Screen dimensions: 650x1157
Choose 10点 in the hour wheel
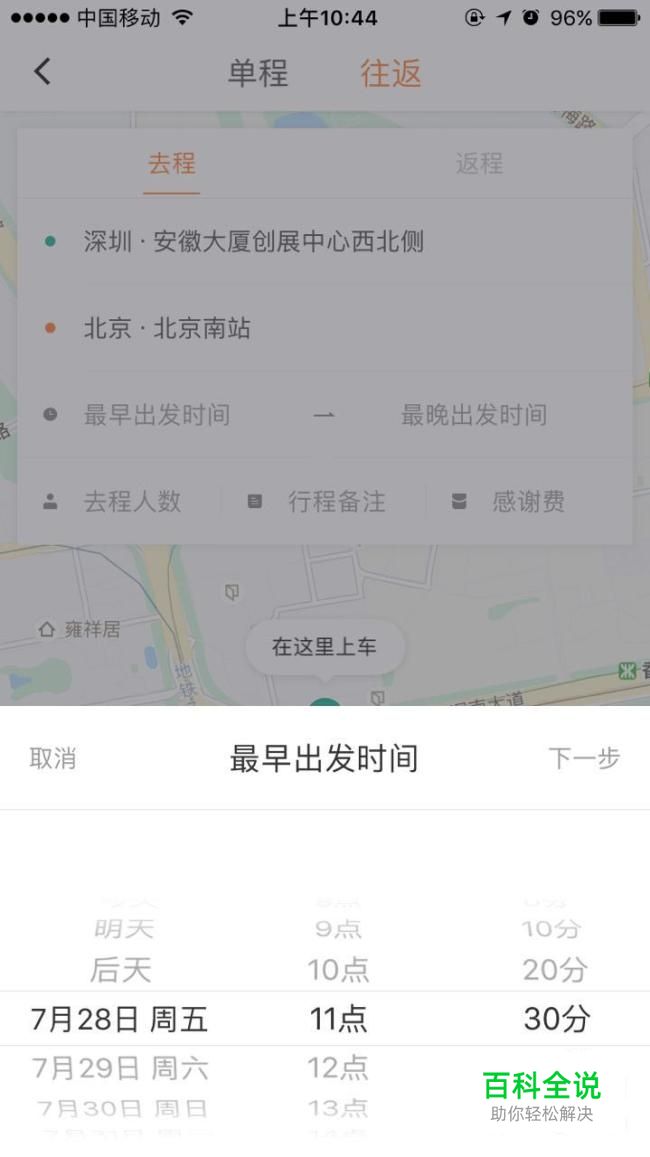338,970
